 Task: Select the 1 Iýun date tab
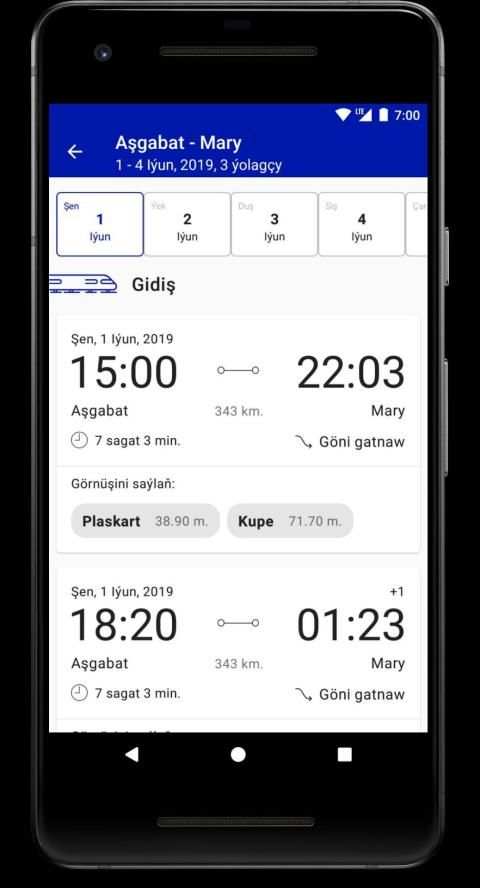tap(100, 224)
